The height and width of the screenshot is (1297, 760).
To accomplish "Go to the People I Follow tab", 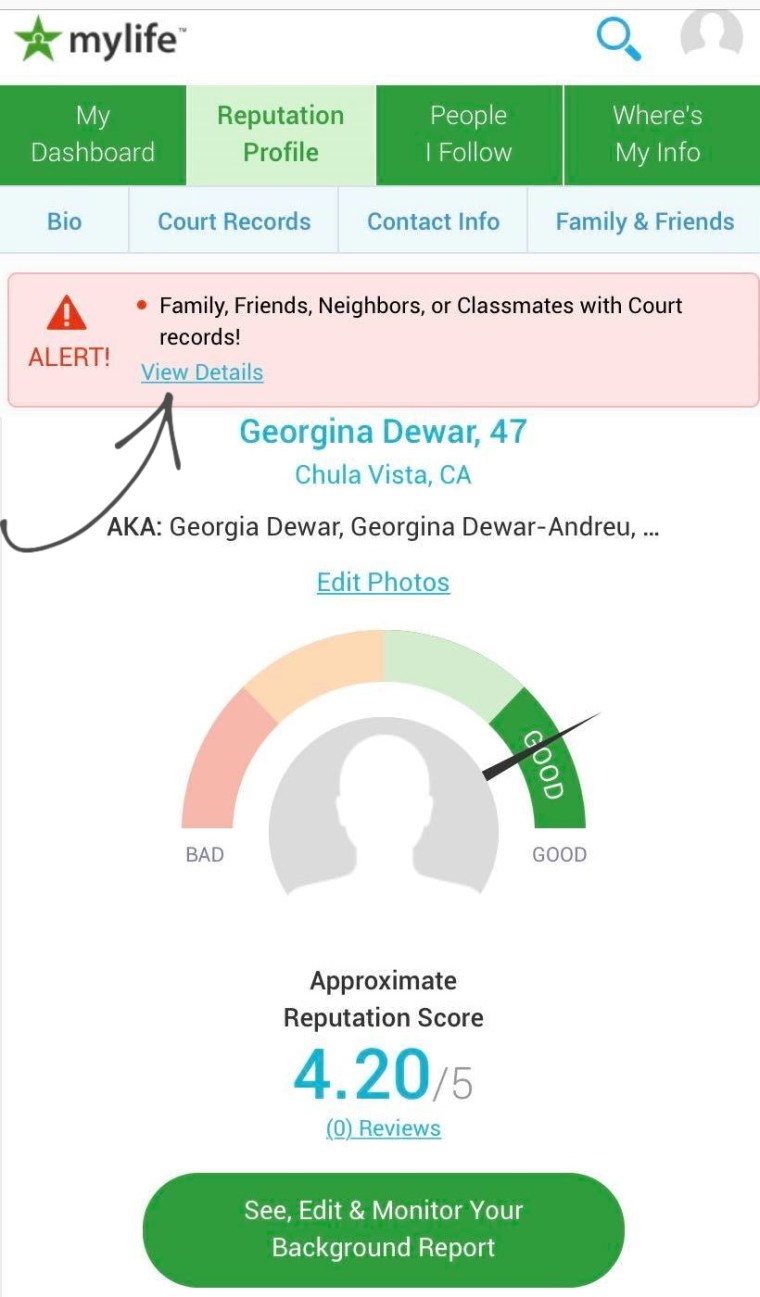I will tap(469, 134).
